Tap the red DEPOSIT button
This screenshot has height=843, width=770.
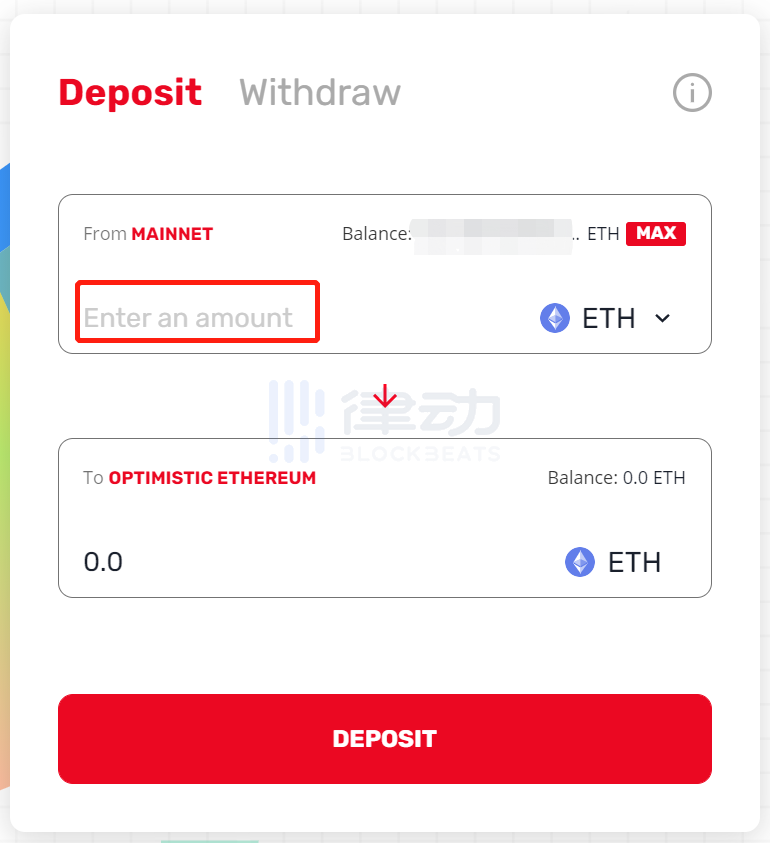[x=384, y=739]
